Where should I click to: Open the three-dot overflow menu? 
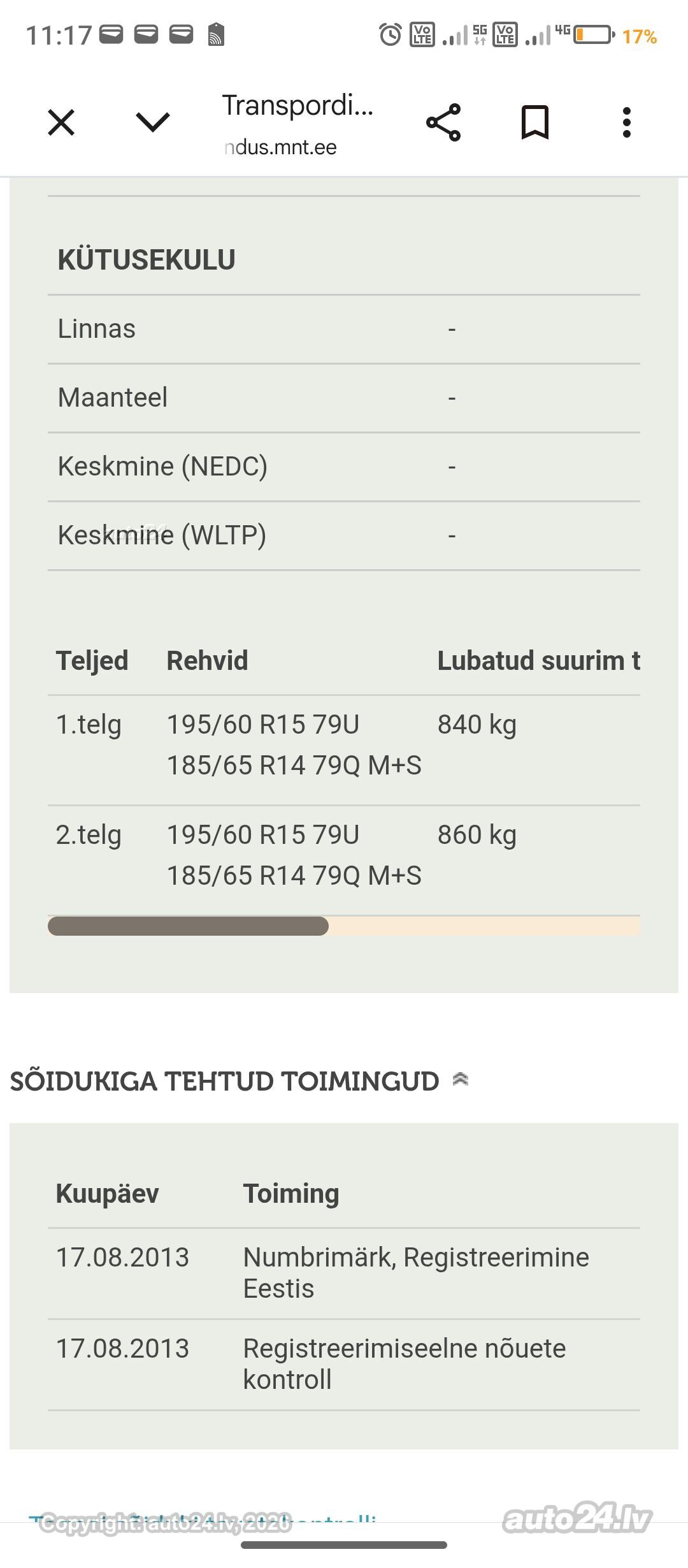tap(627, 122)
